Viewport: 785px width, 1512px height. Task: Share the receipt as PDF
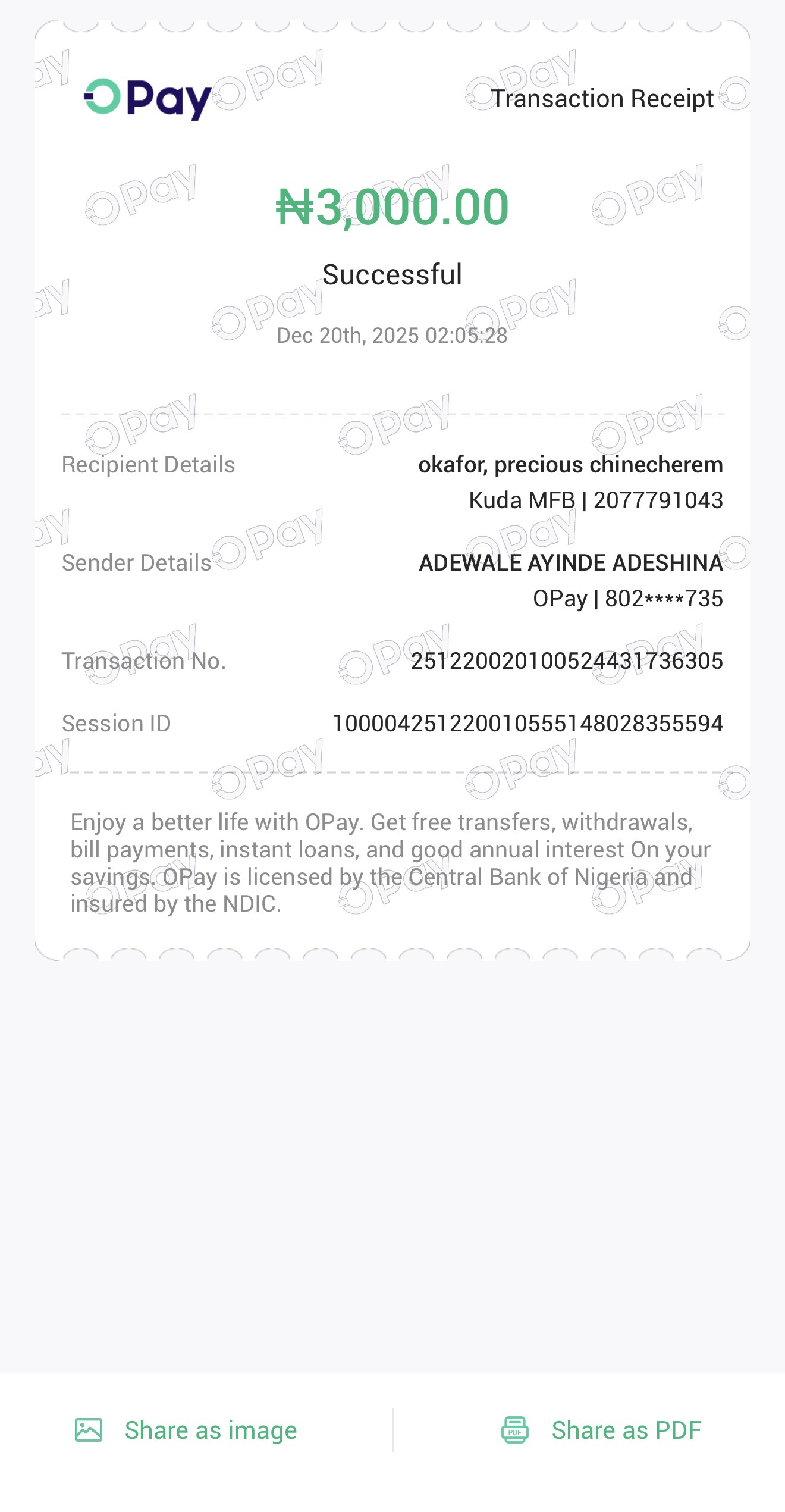(601, 1430)
